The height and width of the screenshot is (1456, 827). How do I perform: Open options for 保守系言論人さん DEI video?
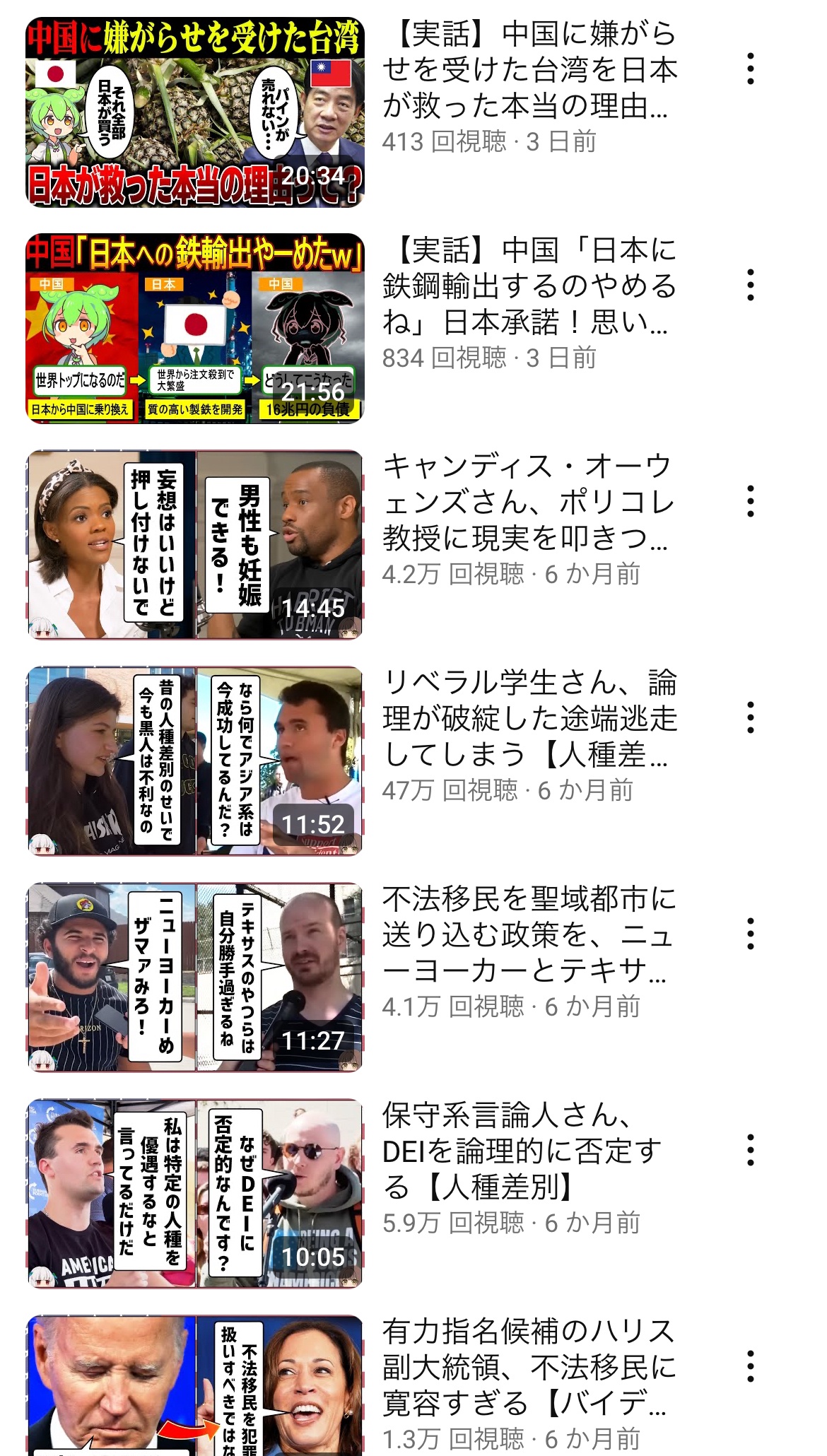click(x=750, y=1150)
